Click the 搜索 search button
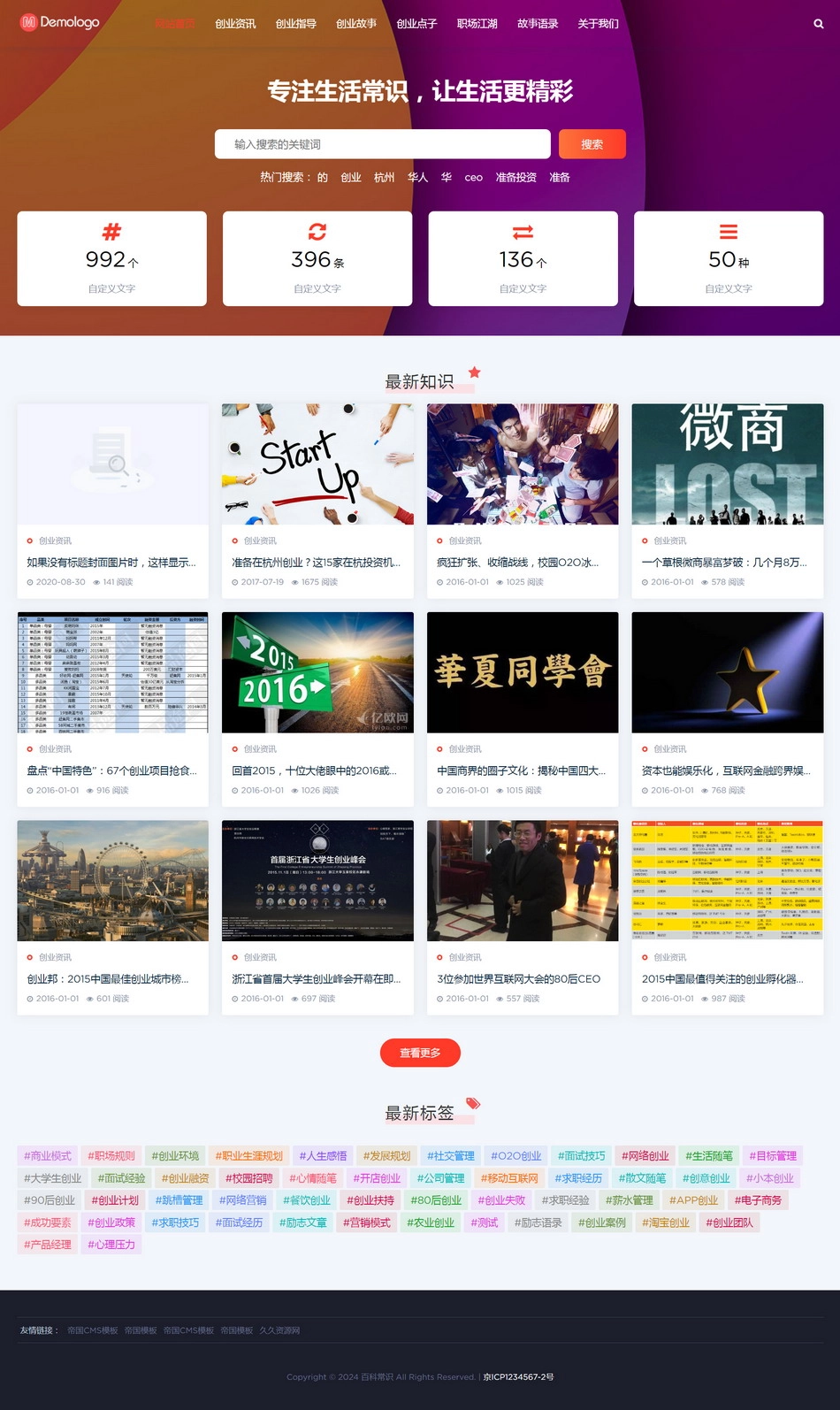Viewport: 840px width, 1410px height. point(592,143)
